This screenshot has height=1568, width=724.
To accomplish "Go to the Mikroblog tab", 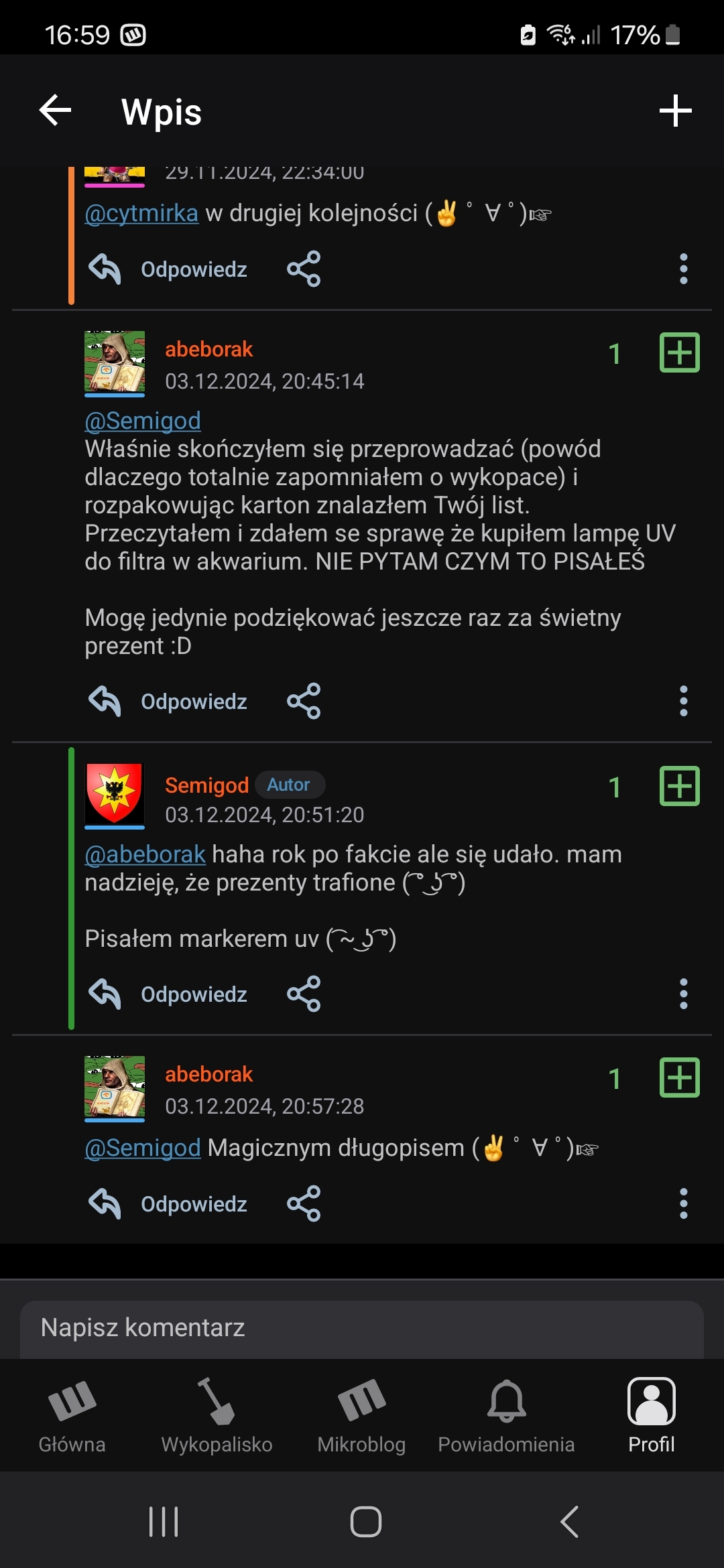I will coord(361,1415).
